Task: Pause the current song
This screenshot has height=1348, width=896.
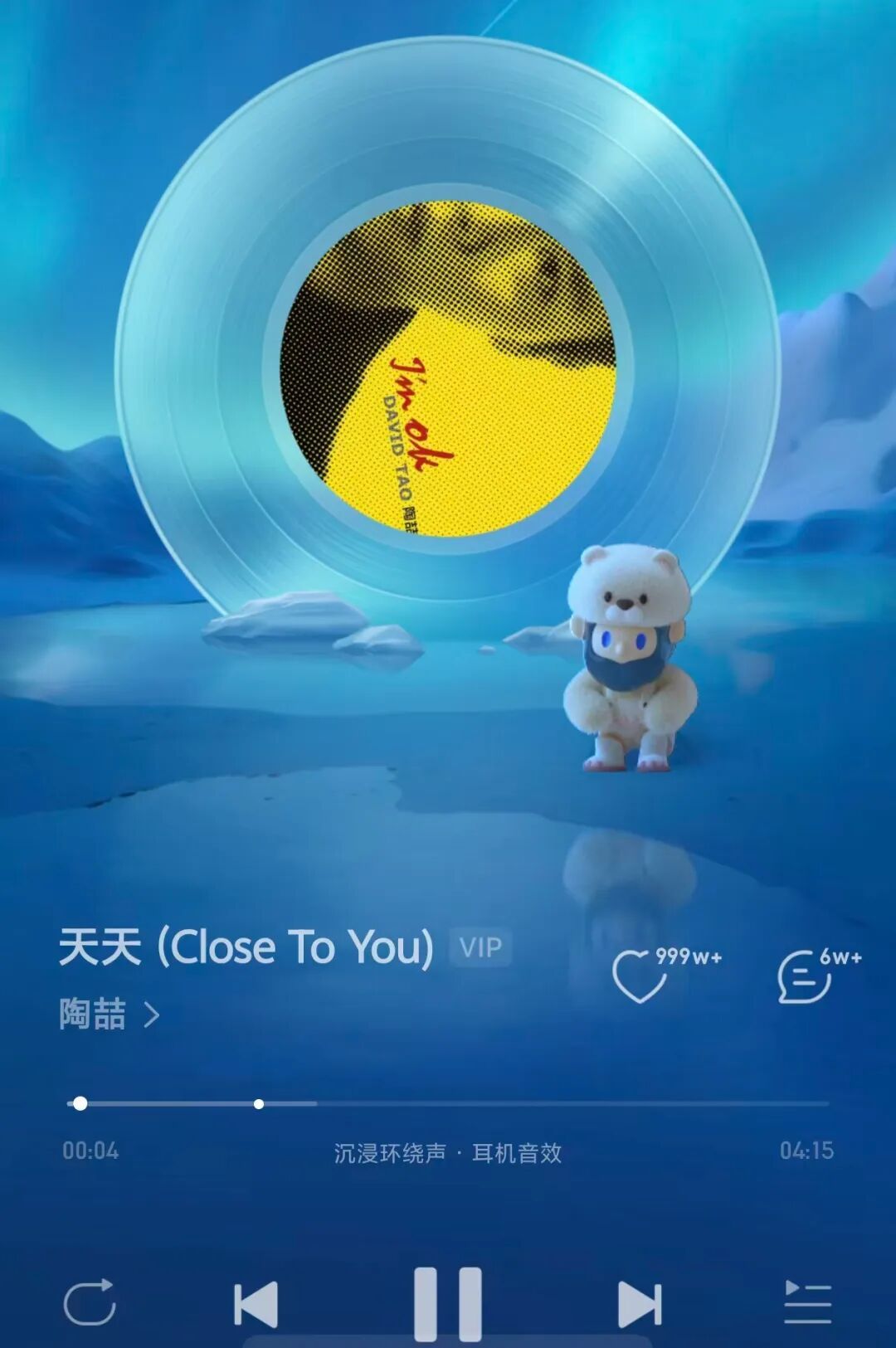Action: click(x=448, y=1302)
